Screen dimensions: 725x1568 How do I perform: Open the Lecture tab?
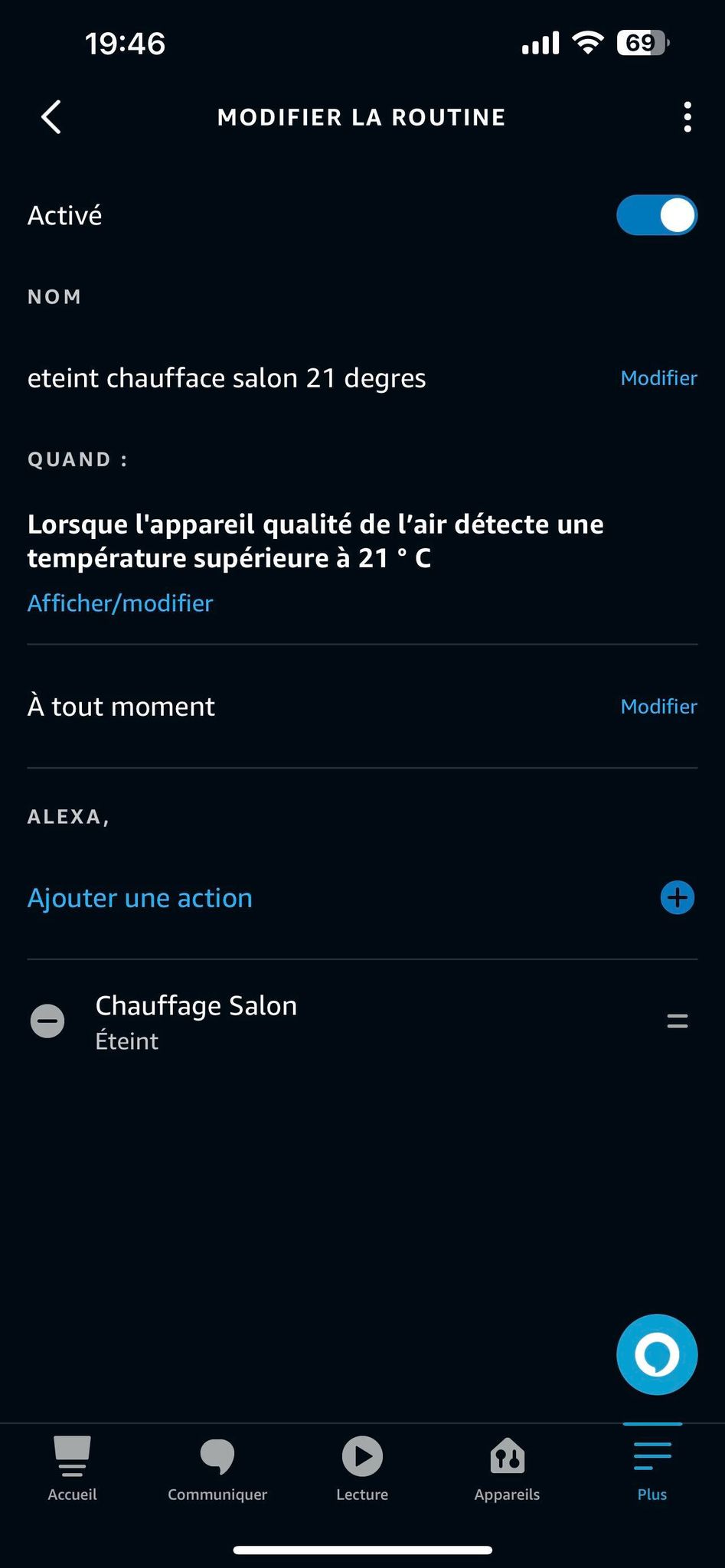(362, 1468)
